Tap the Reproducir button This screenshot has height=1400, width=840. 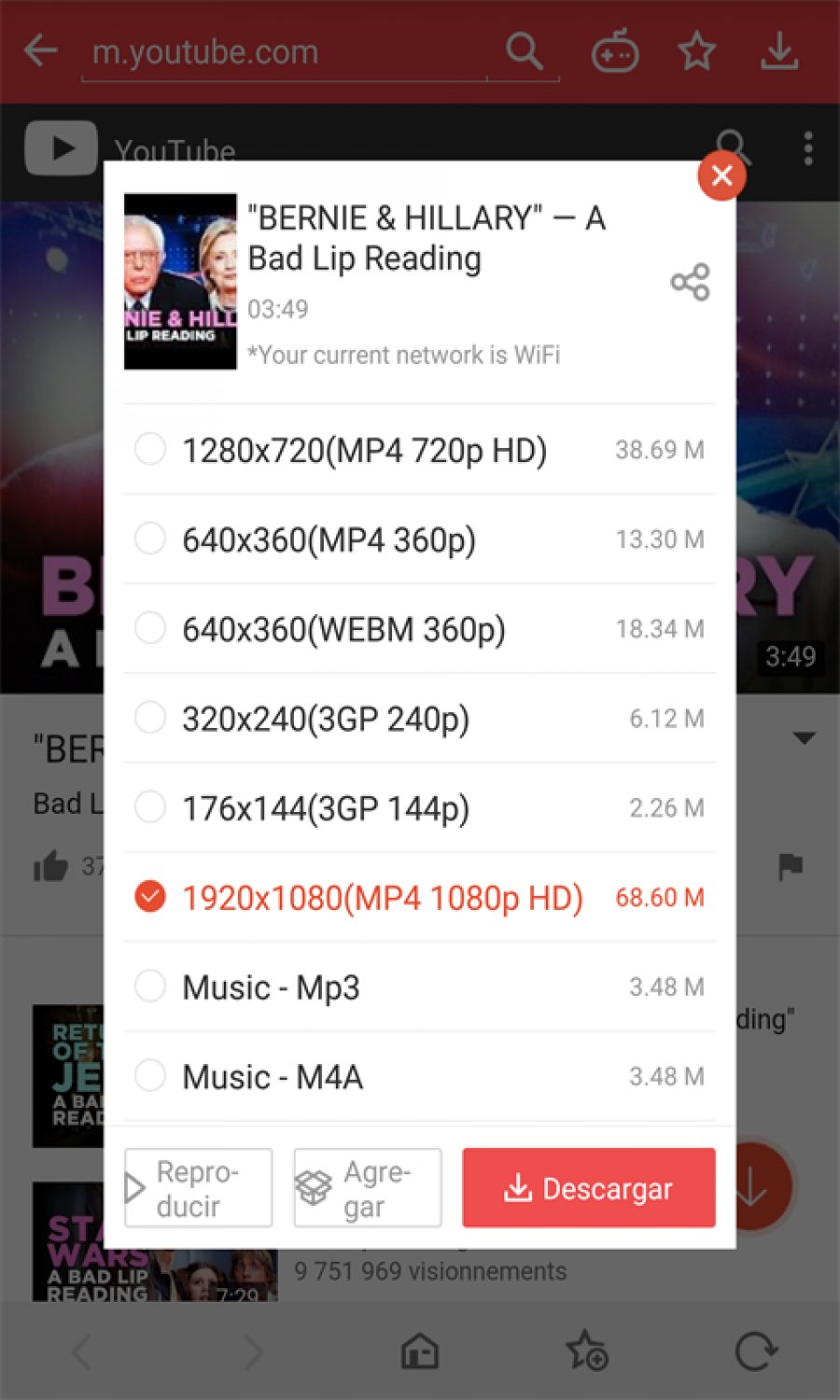click(199, 1187)
